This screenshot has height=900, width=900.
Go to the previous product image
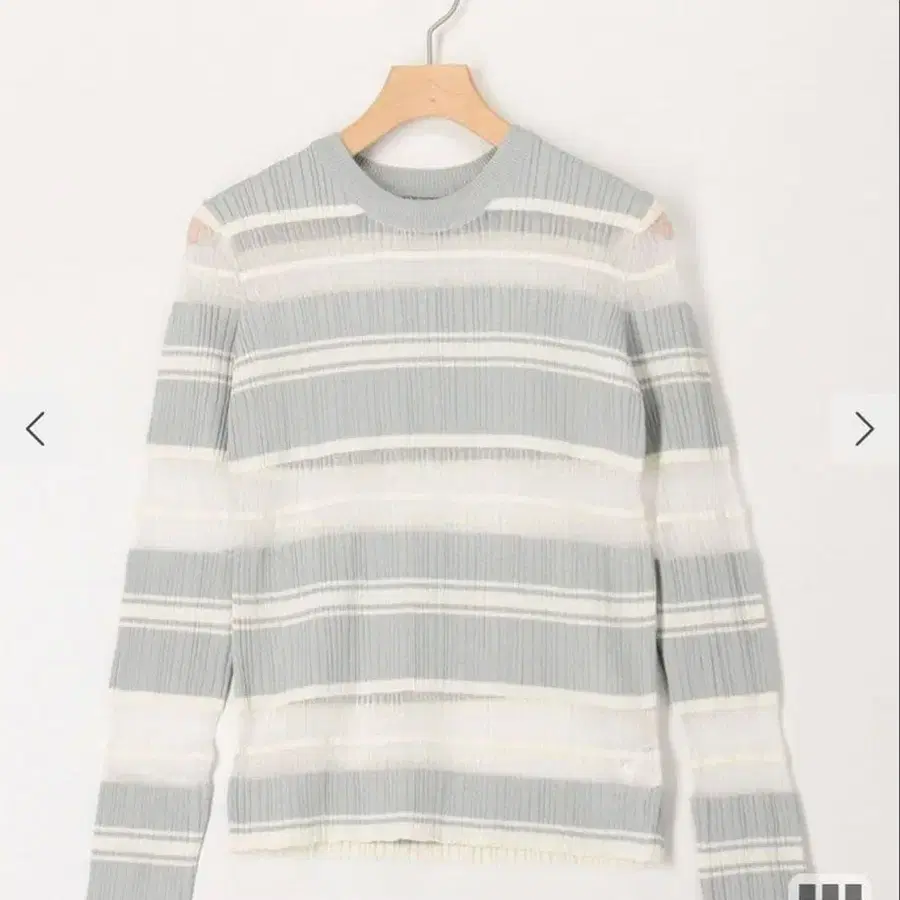(x=35, y=429)
